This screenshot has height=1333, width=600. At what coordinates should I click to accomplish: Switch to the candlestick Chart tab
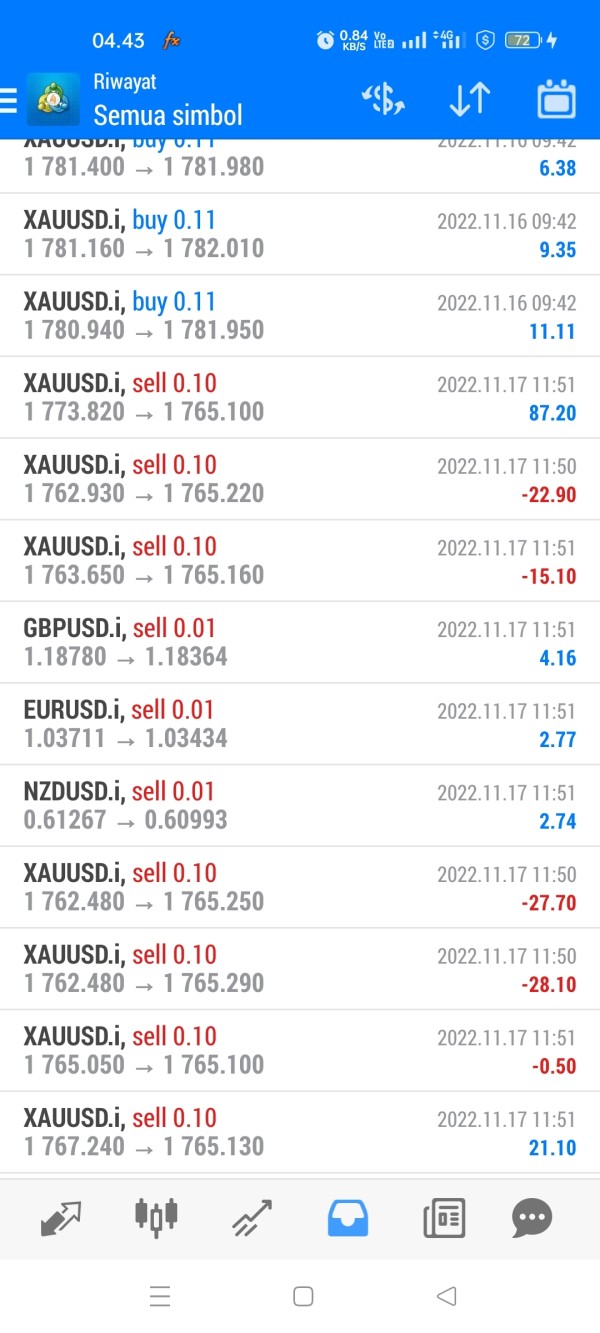point(156,1217)
